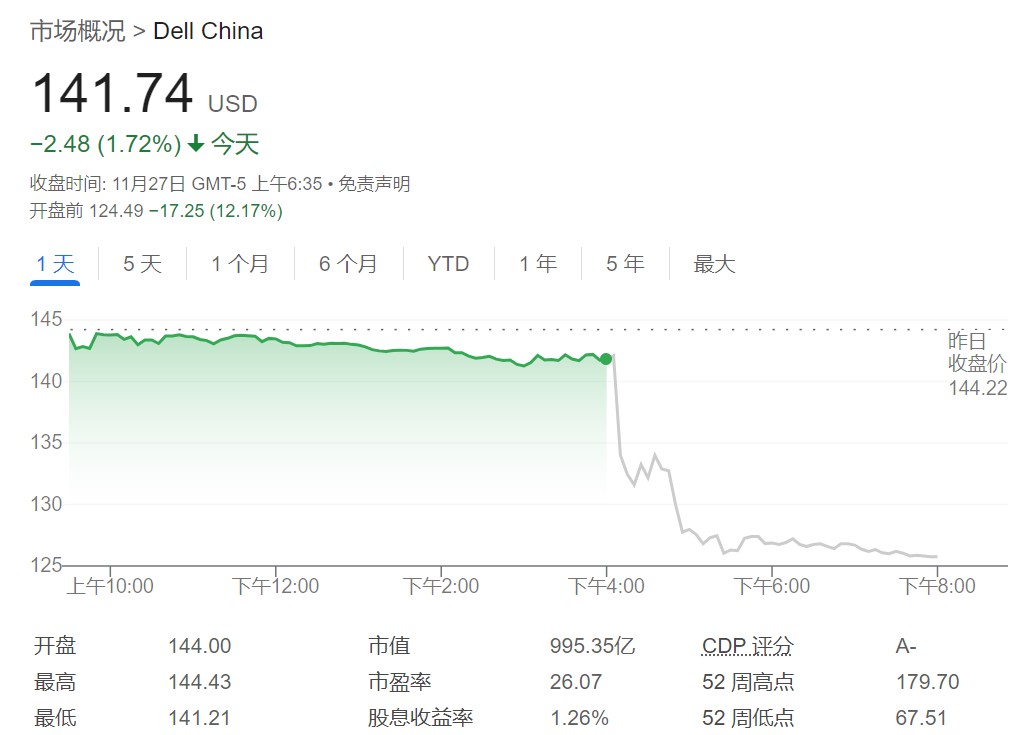Open the 市场概况 breadcrumb link
This screenshot has width=1023, height=735.
(x=77, y=31)
